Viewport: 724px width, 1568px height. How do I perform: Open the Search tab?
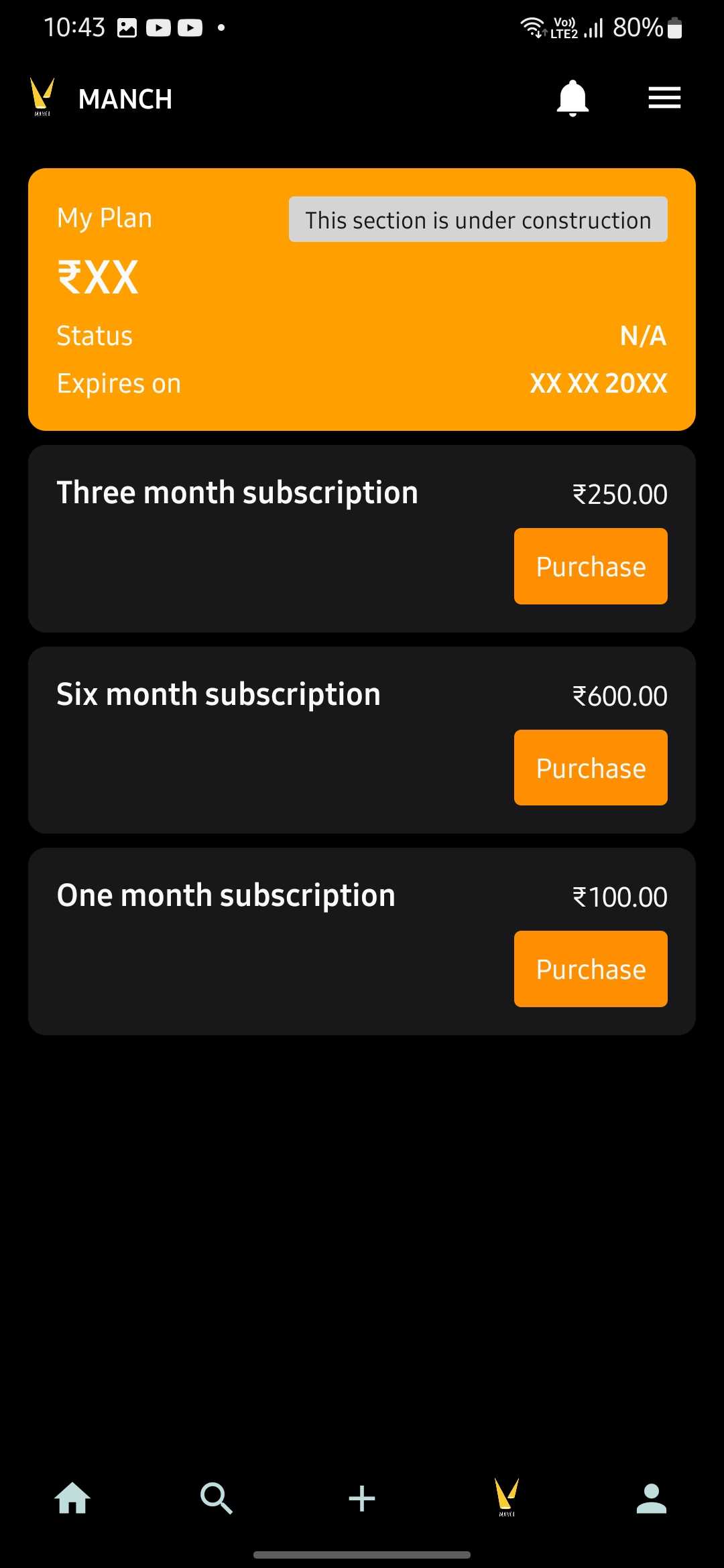[x=217, y=1498]
